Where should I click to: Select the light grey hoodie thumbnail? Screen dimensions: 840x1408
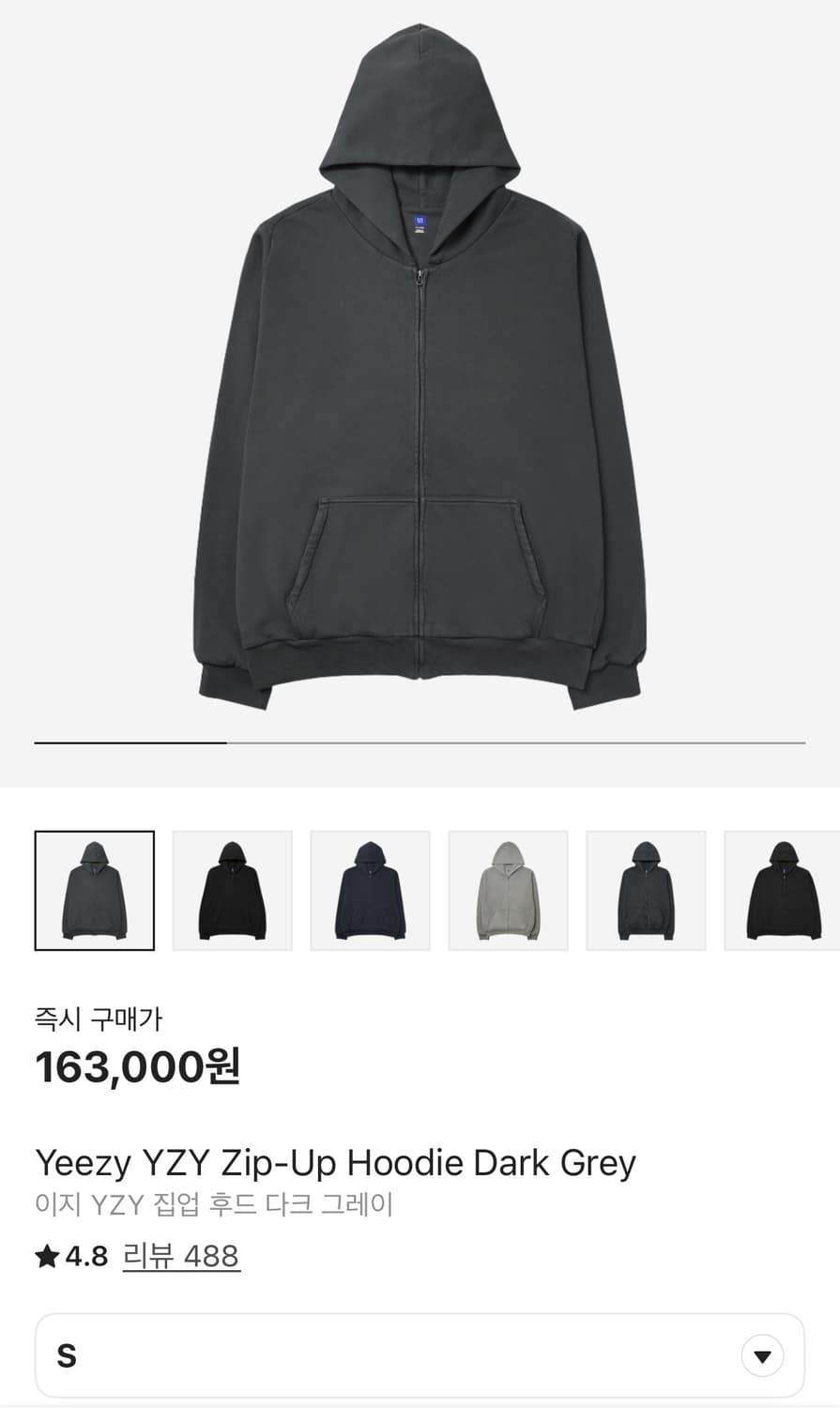[x=508, y=889]
